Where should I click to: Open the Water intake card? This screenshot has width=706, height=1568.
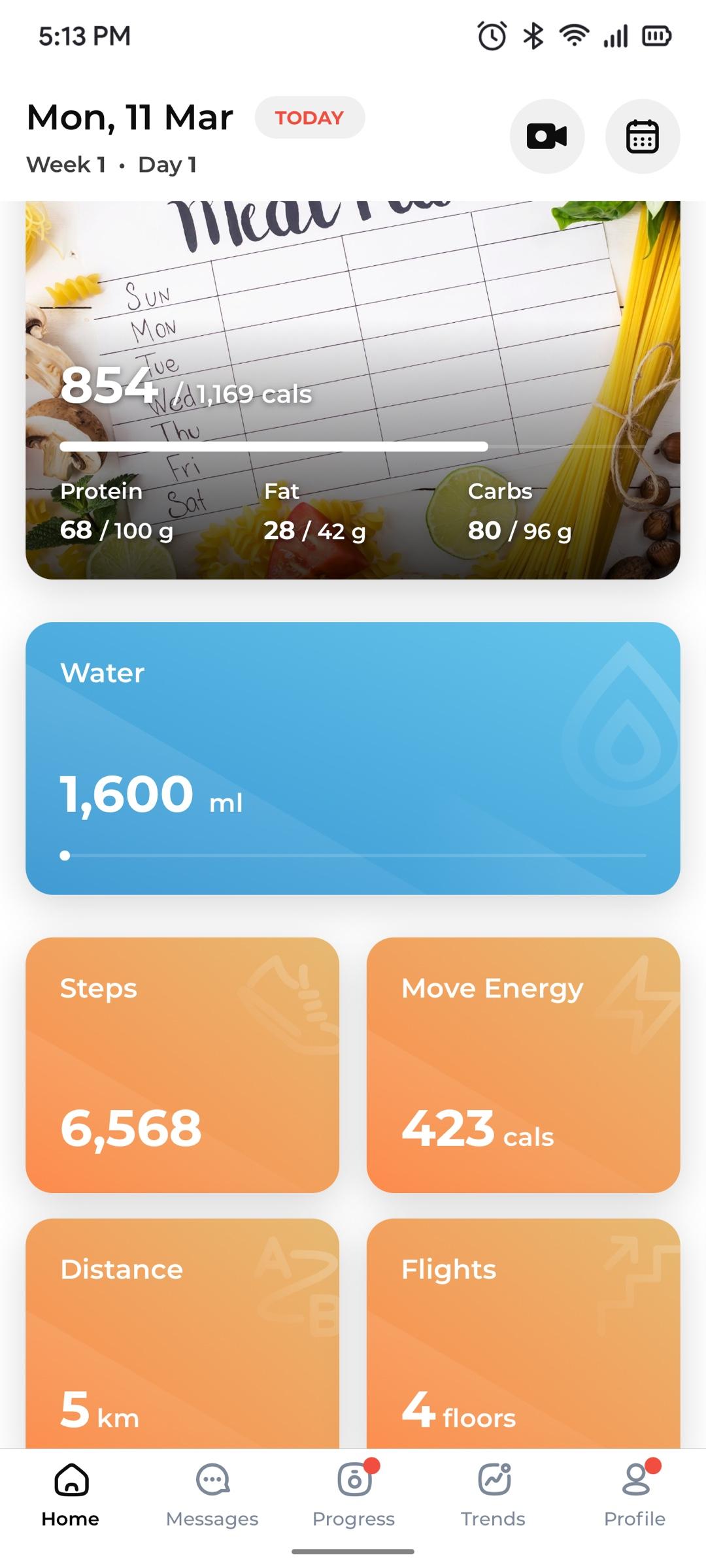(x=353, y=758)
